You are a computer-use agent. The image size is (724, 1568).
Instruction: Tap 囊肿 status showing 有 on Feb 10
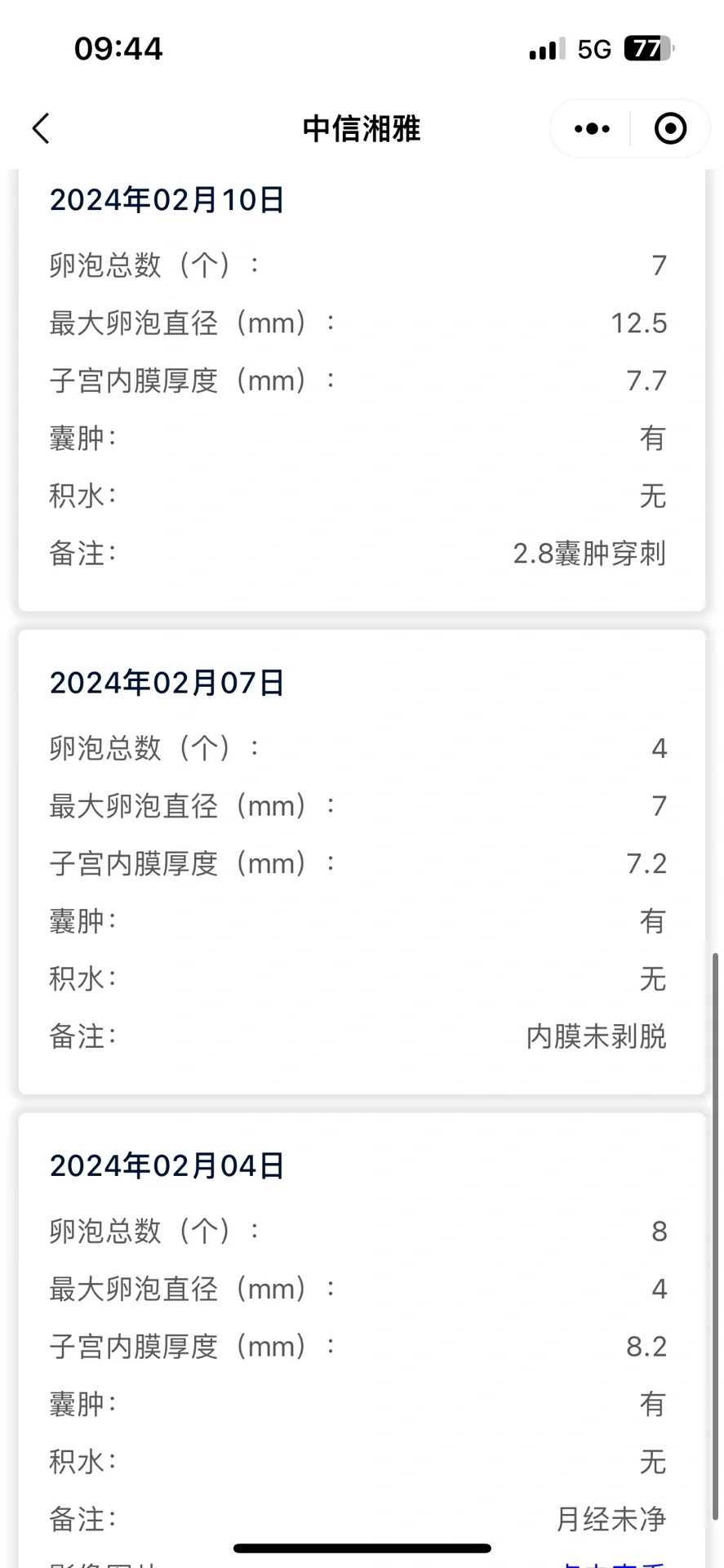tap(653, 439)
